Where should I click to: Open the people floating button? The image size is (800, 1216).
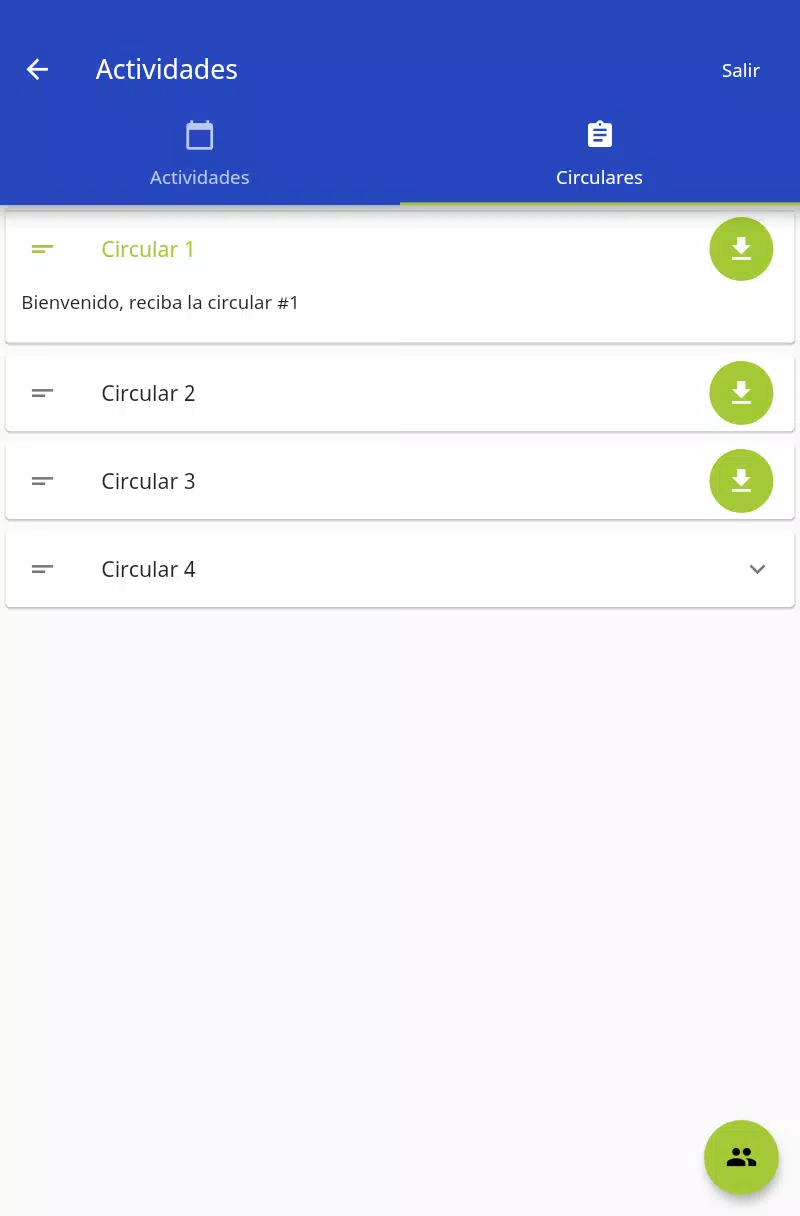(741, 1157)
